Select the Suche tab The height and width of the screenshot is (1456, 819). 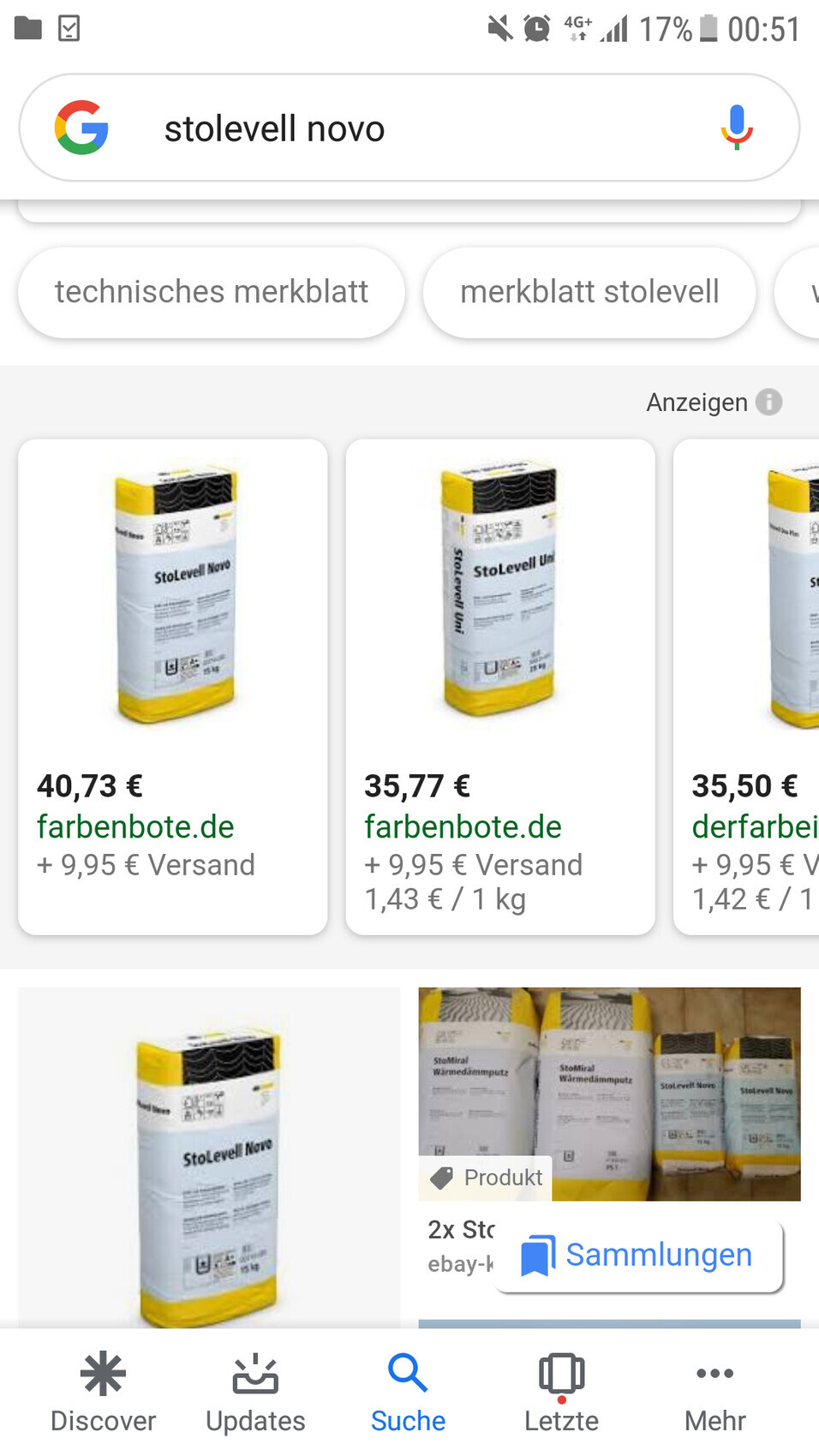point(408,1393)
